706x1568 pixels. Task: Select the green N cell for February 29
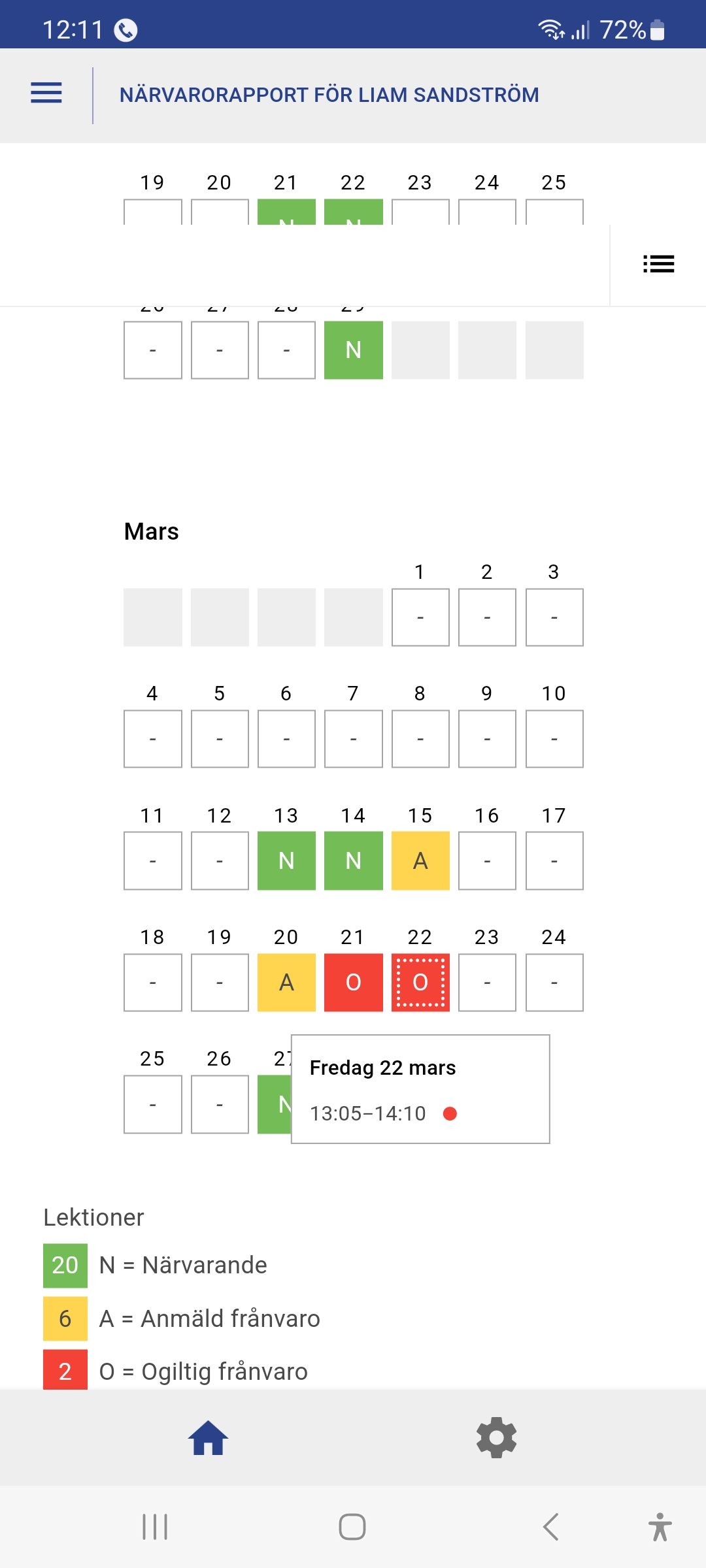[x=353, y=350]
